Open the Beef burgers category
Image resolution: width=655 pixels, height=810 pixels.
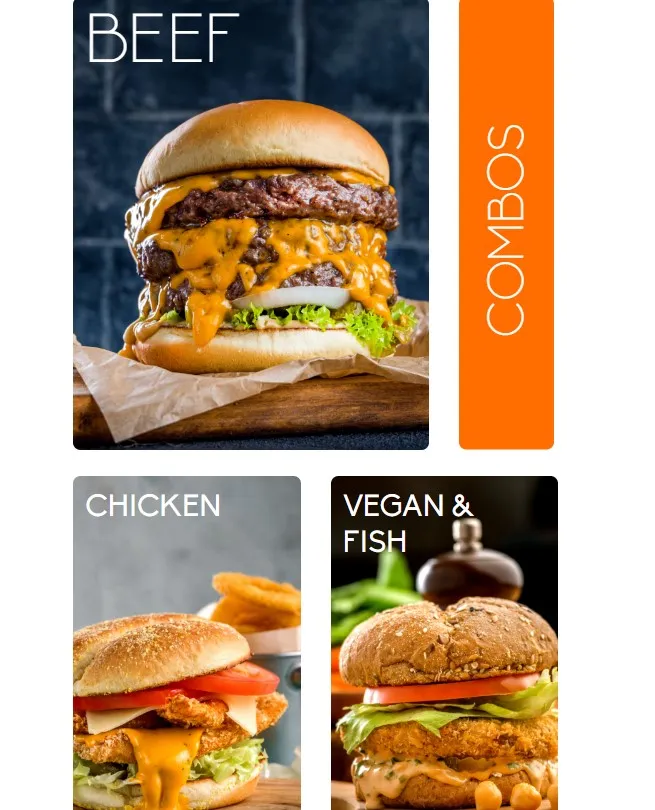[x=251, y=225]
